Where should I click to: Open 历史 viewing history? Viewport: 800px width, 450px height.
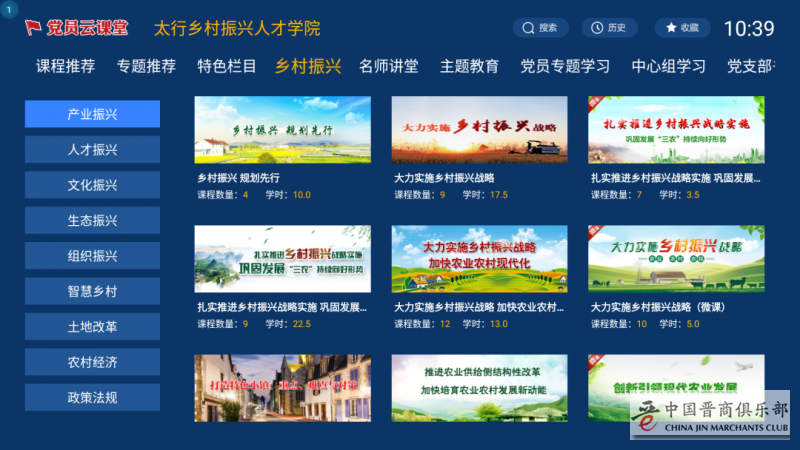coord(609,28)
